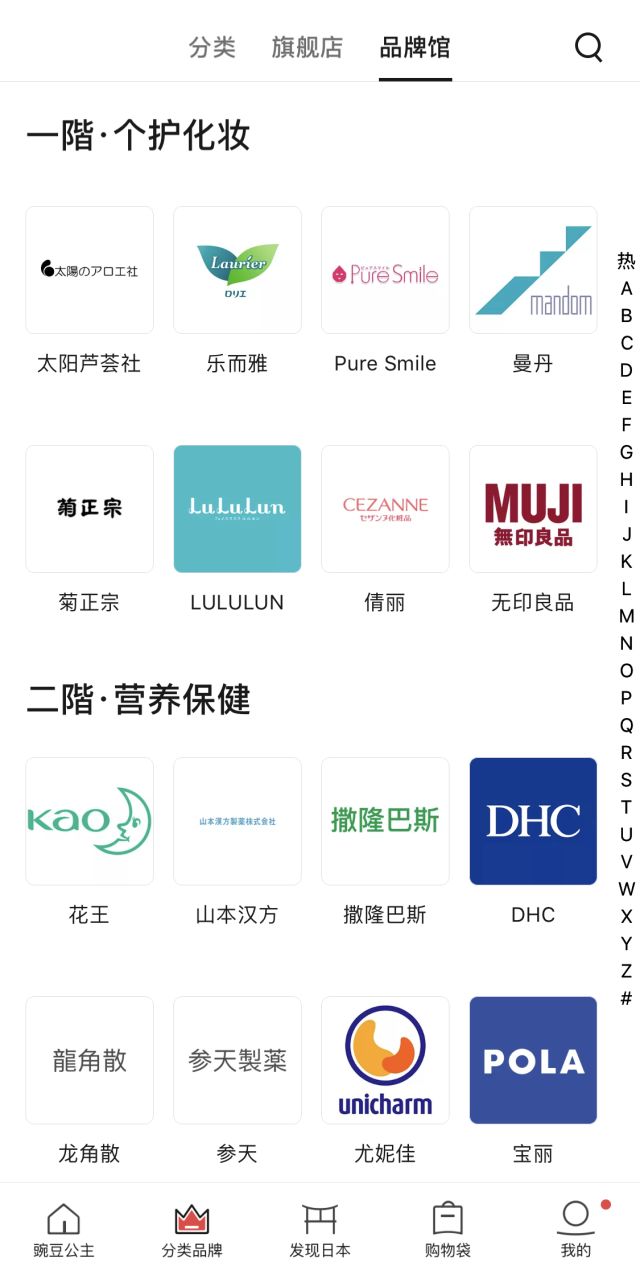Open the 购物袋 shopping bag
The image size is (640, 1285).
coord(448,1231)
